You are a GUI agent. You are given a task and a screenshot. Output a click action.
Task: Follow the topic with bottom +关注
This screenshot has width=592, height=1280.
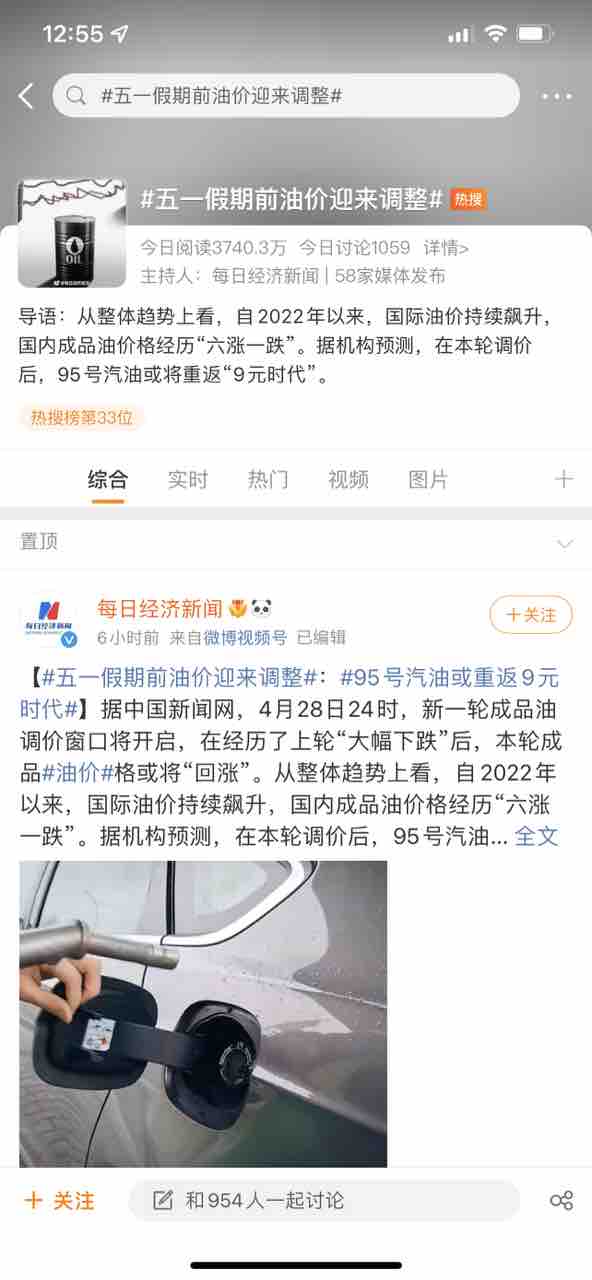pos(60,1201)
